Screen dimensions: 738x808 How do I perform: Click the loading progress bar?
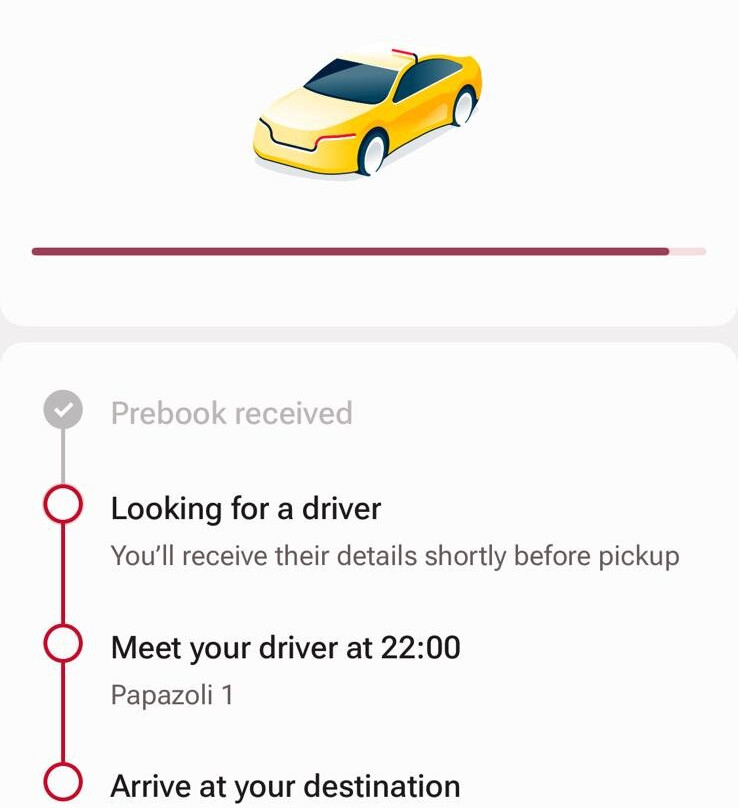tap(369, 250)
